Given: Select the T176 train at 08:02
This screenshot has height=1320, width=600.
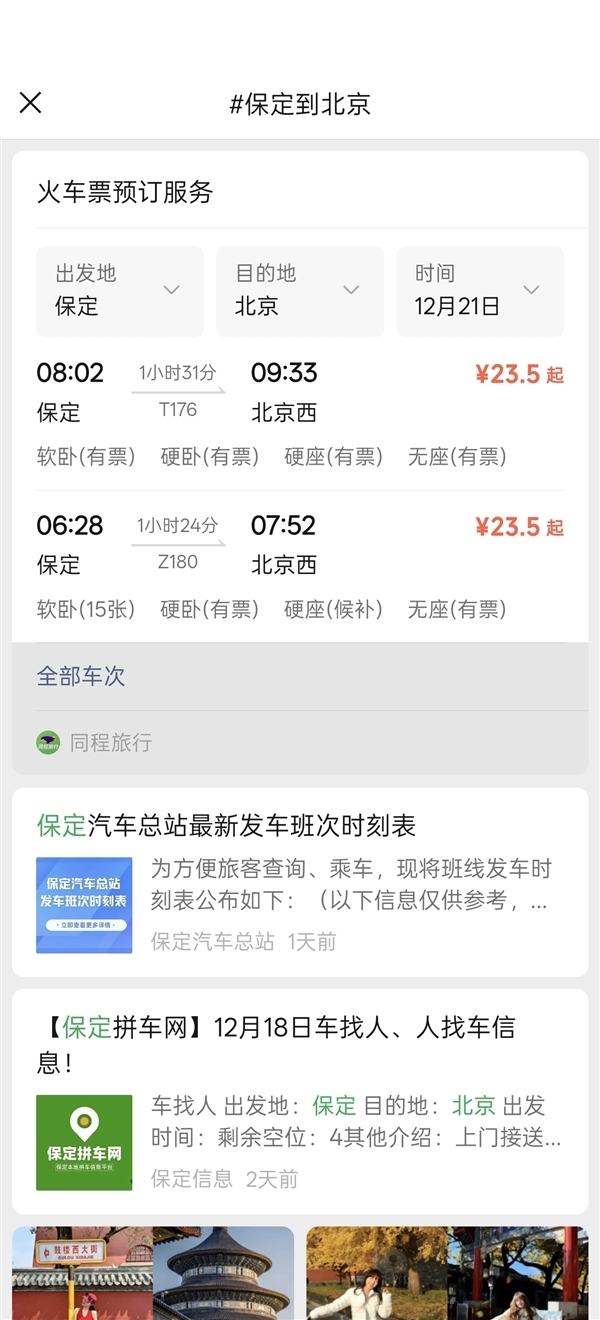Looking at the screenshot, I should 300,413.
